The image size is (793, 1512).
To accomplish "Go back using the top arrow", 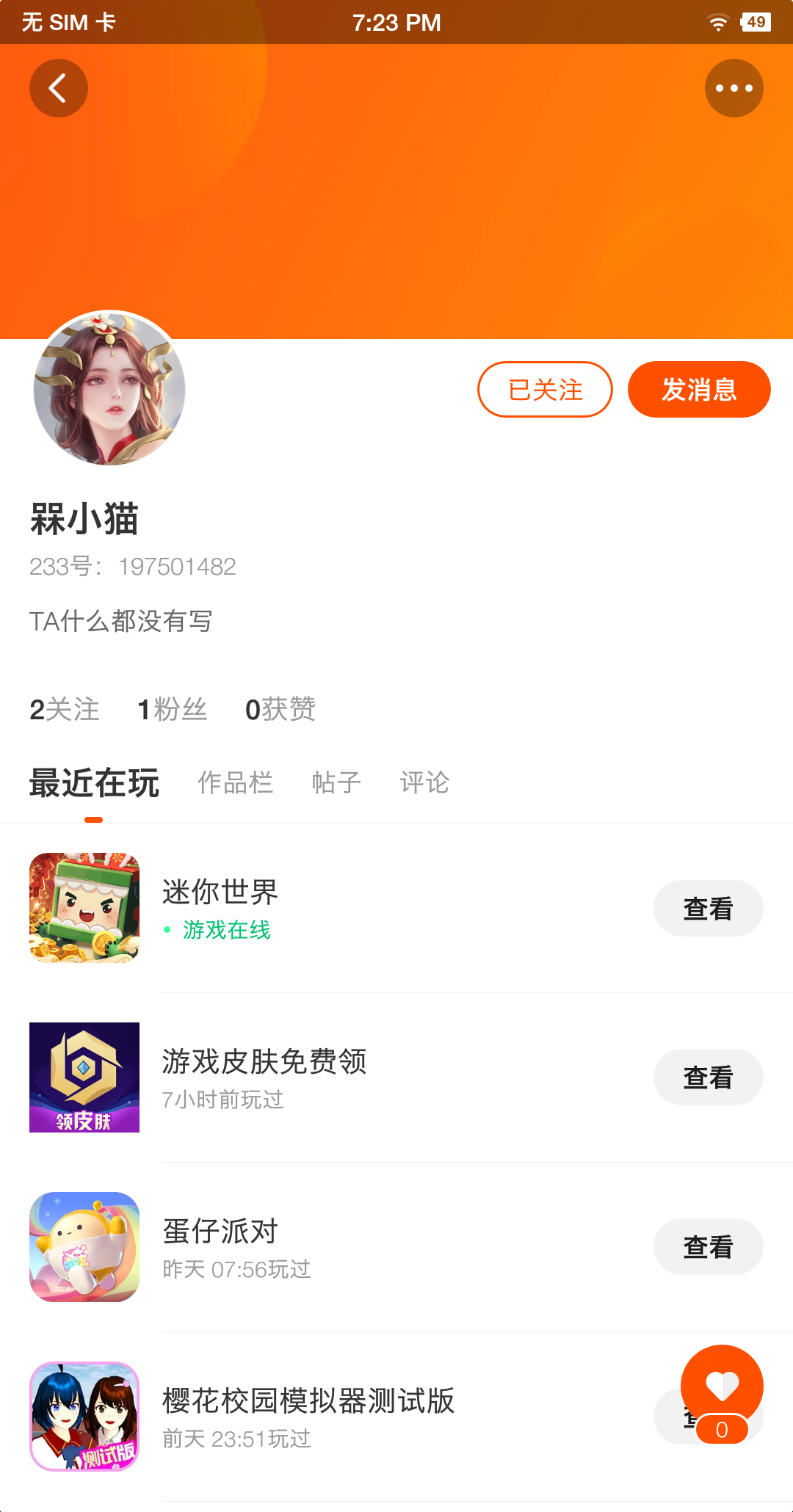I will click(x=59, y=88).
